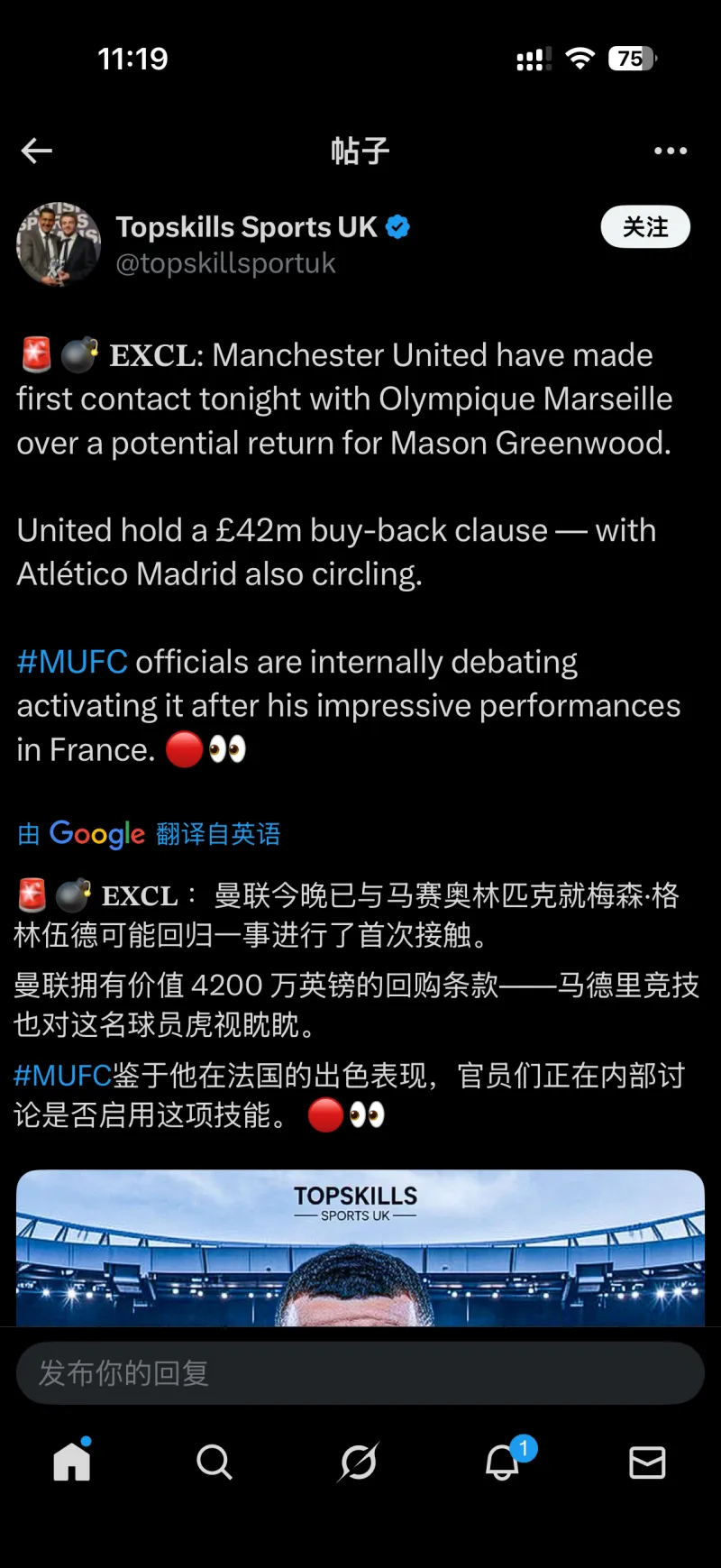Open the notifications bell tab
The width and height of the screenshot is (721, 1568).
point(503,1462)
